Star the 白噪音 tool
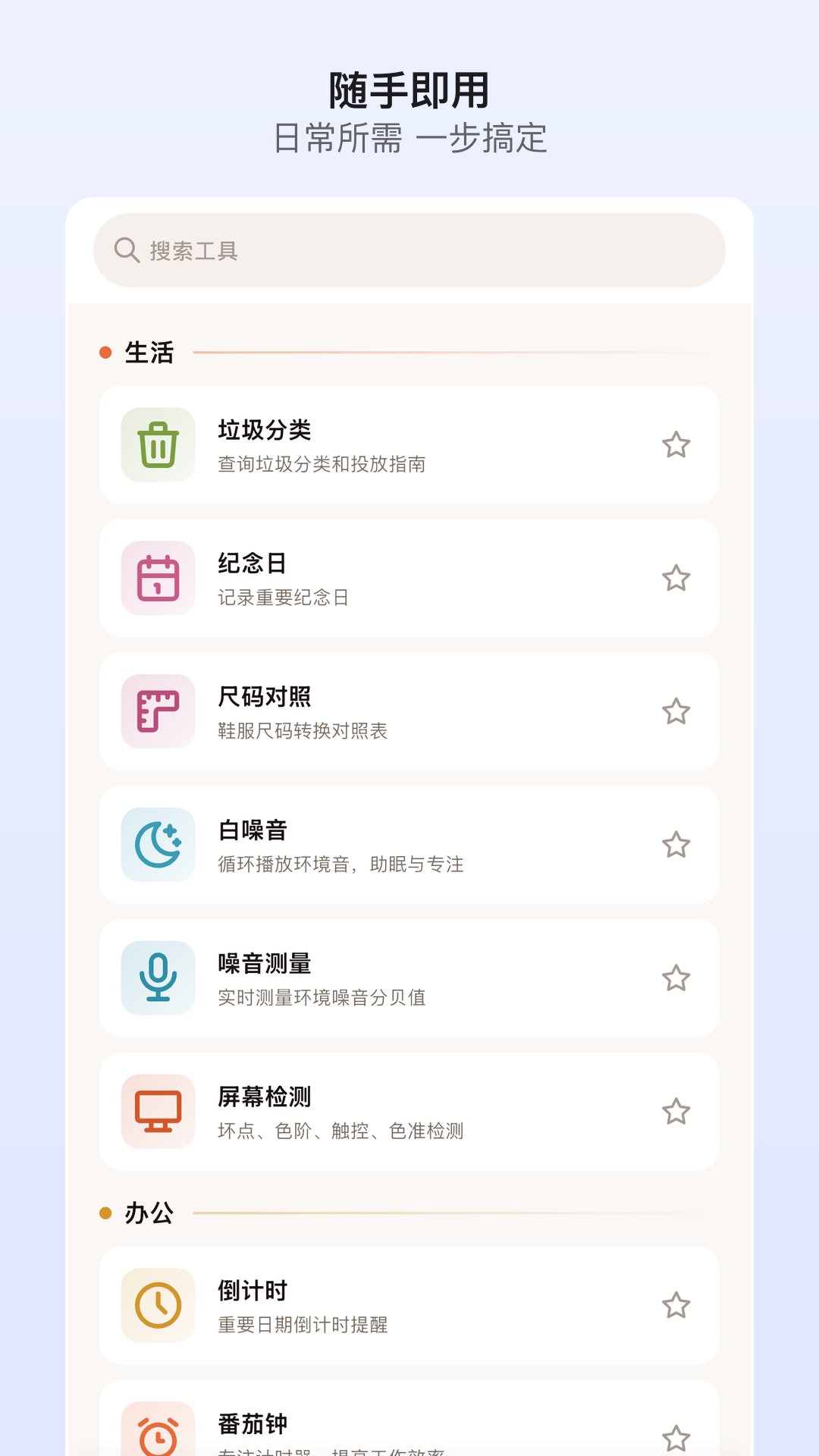 click(677, 845)
